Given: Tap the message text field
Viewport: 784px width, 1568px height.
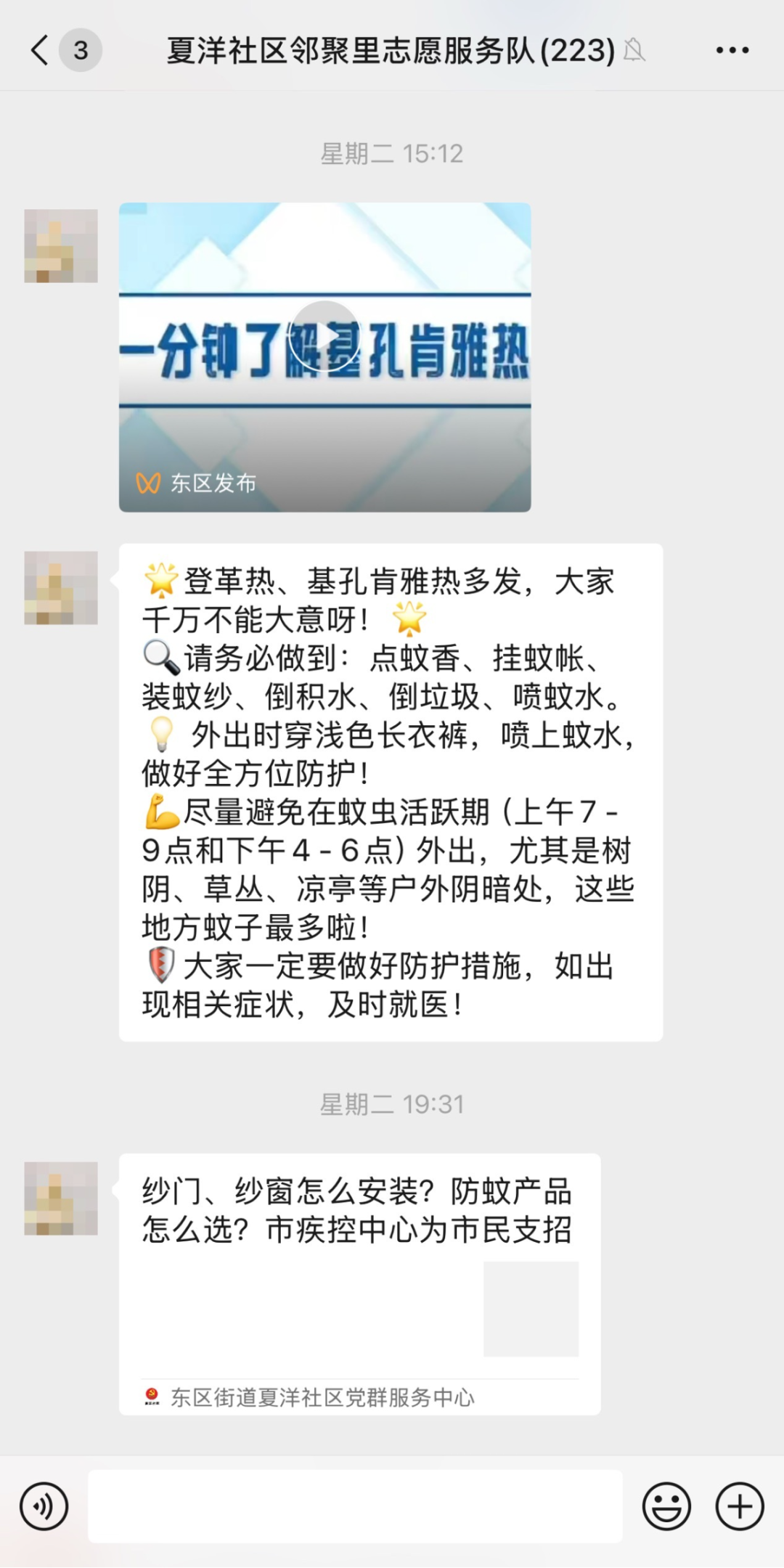Looking at the screenshot, I should [x=355, y=1506].
